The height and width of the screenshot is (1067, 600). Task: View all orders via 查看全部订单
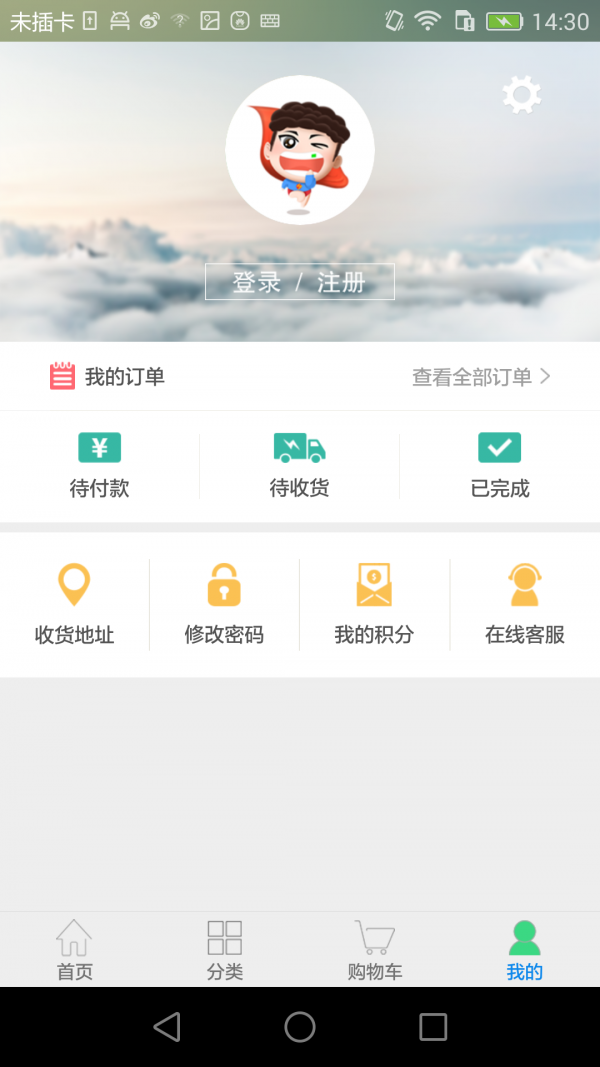coord(481,377)
